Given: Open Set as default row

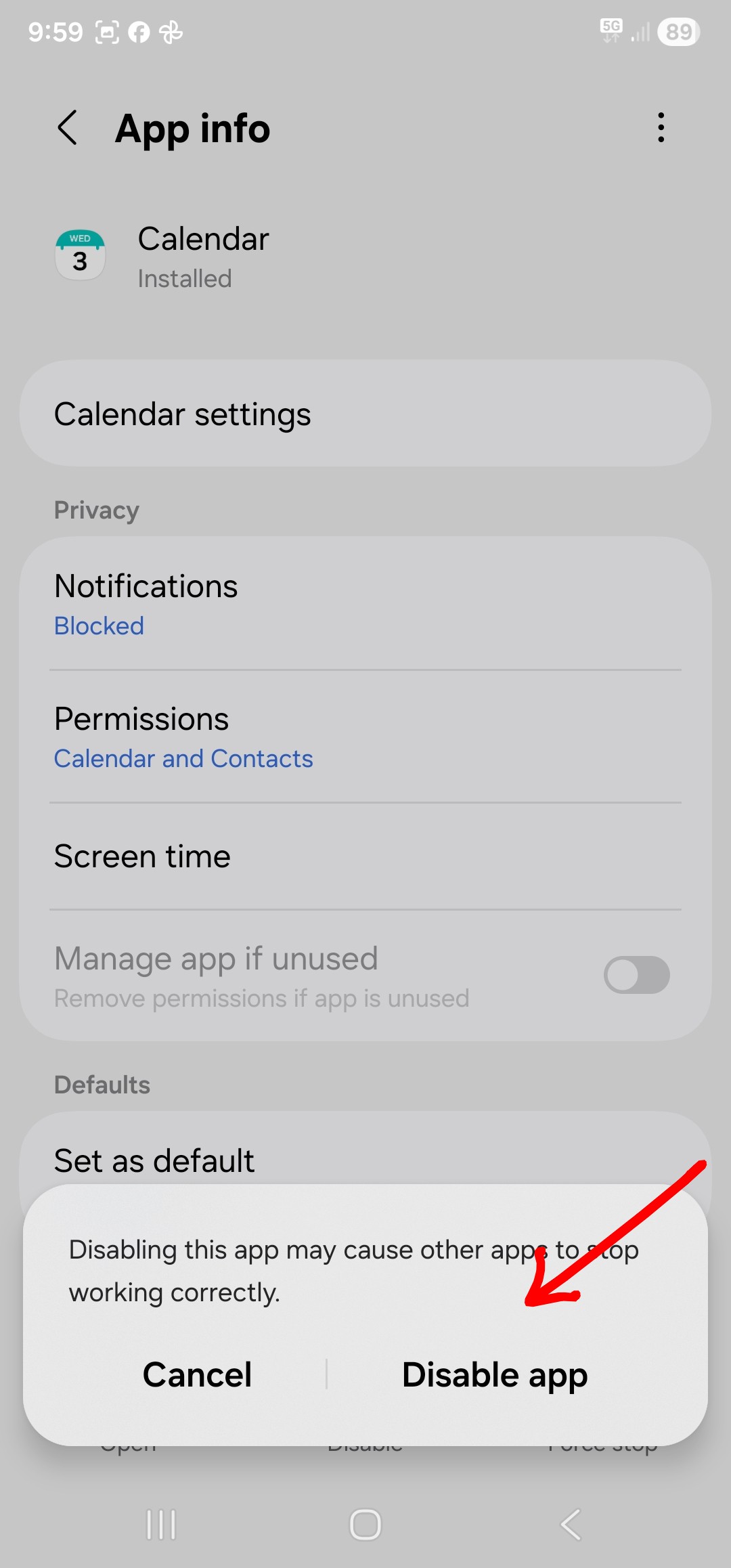Looking at the screenshot, I should [365, 1159].
